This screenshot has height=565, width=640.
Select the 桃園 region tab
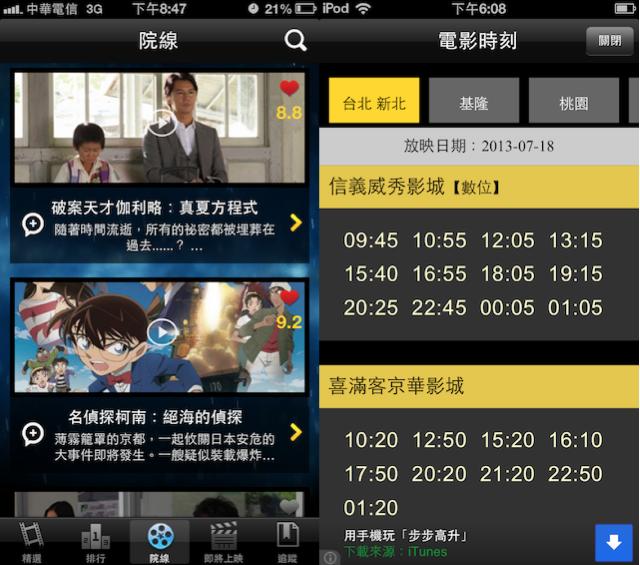(574, 102)
